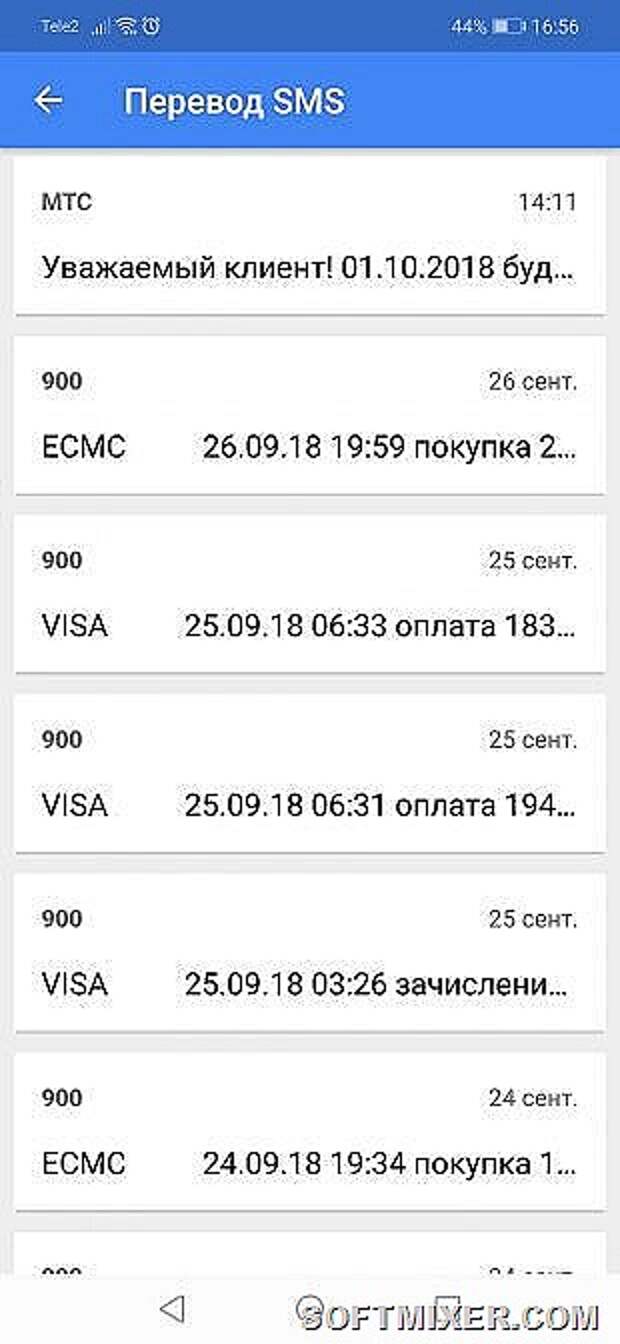Image resolution: width=620 pixels, height=1344 pixels.
Task: Open the VISA 25.09.18 06:31 оплата message
Action: point(310,772)
